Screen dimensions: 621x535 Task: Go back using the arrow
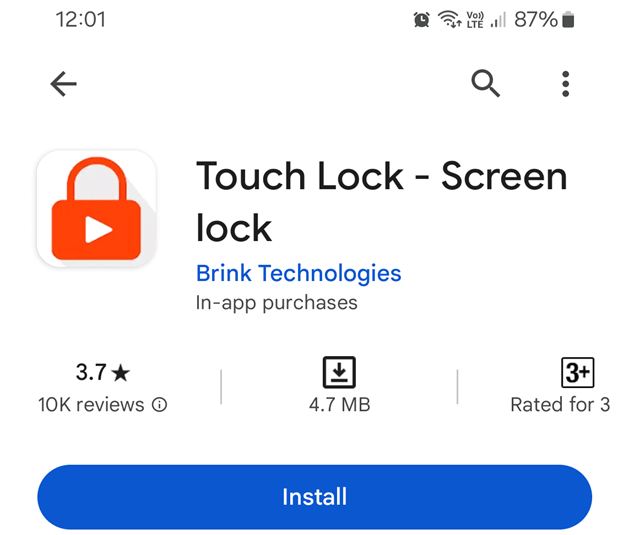click(x=63, y=85)
